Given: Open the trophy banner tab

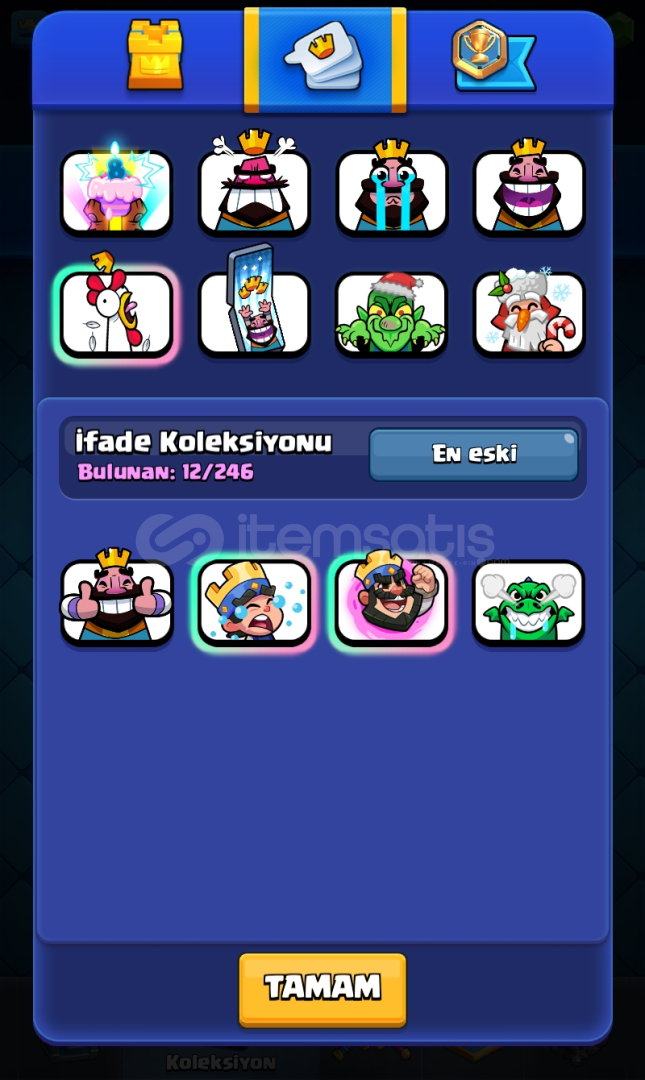Looking at the screenshot, I should tap(493, 56).
